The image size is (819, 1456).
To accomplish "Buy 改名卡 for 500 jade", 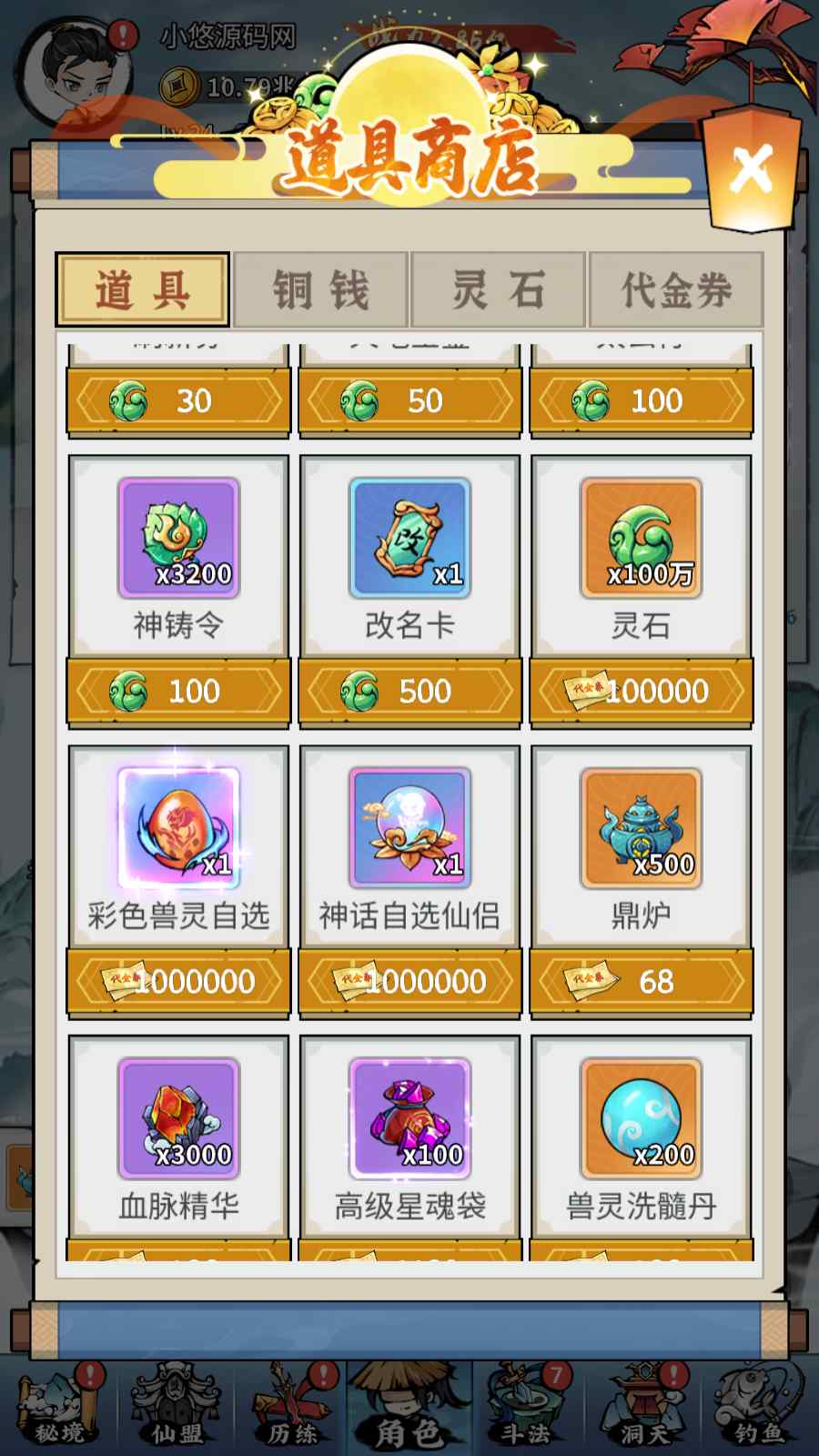I will pos(409,692).
